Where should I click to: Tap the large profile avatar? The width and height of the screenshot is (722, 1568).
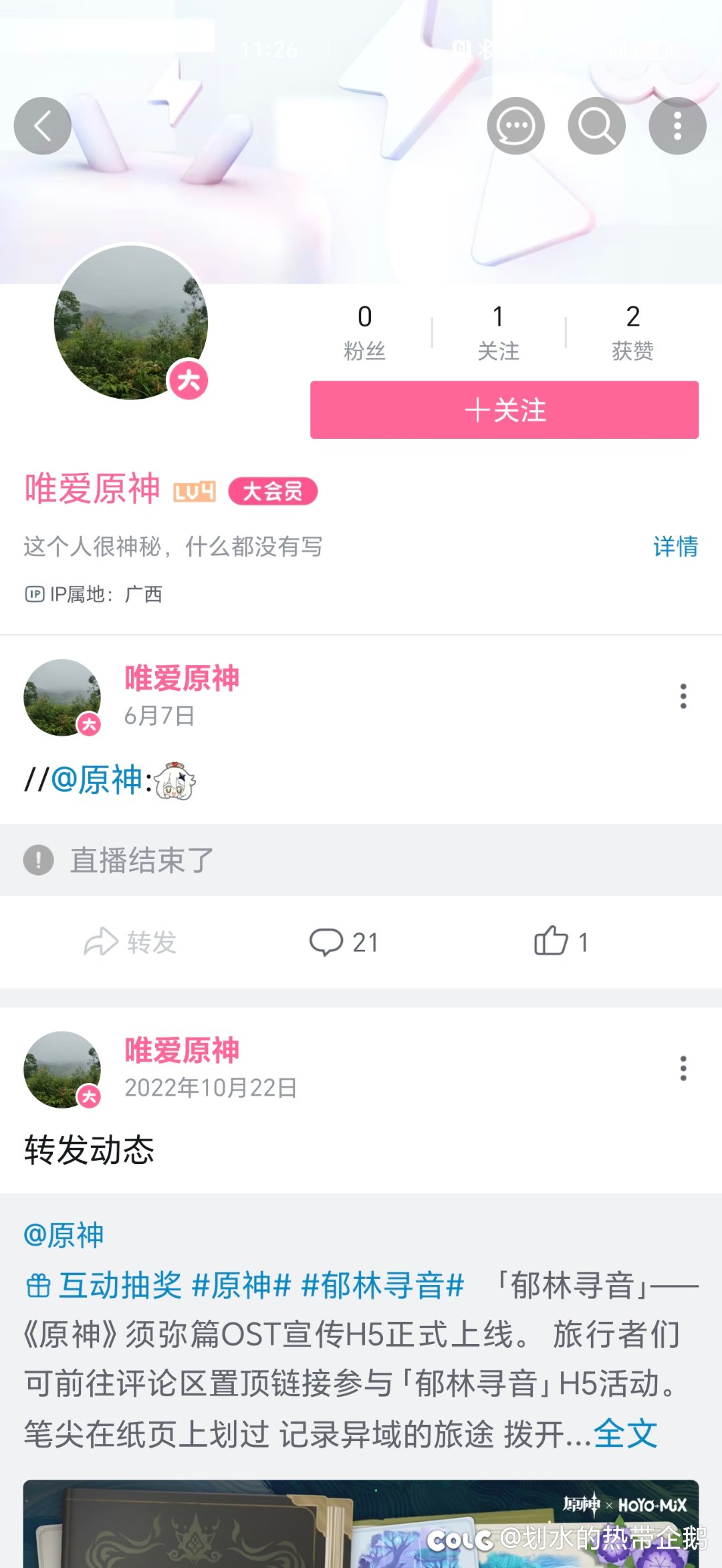click(x=131, y=322)
